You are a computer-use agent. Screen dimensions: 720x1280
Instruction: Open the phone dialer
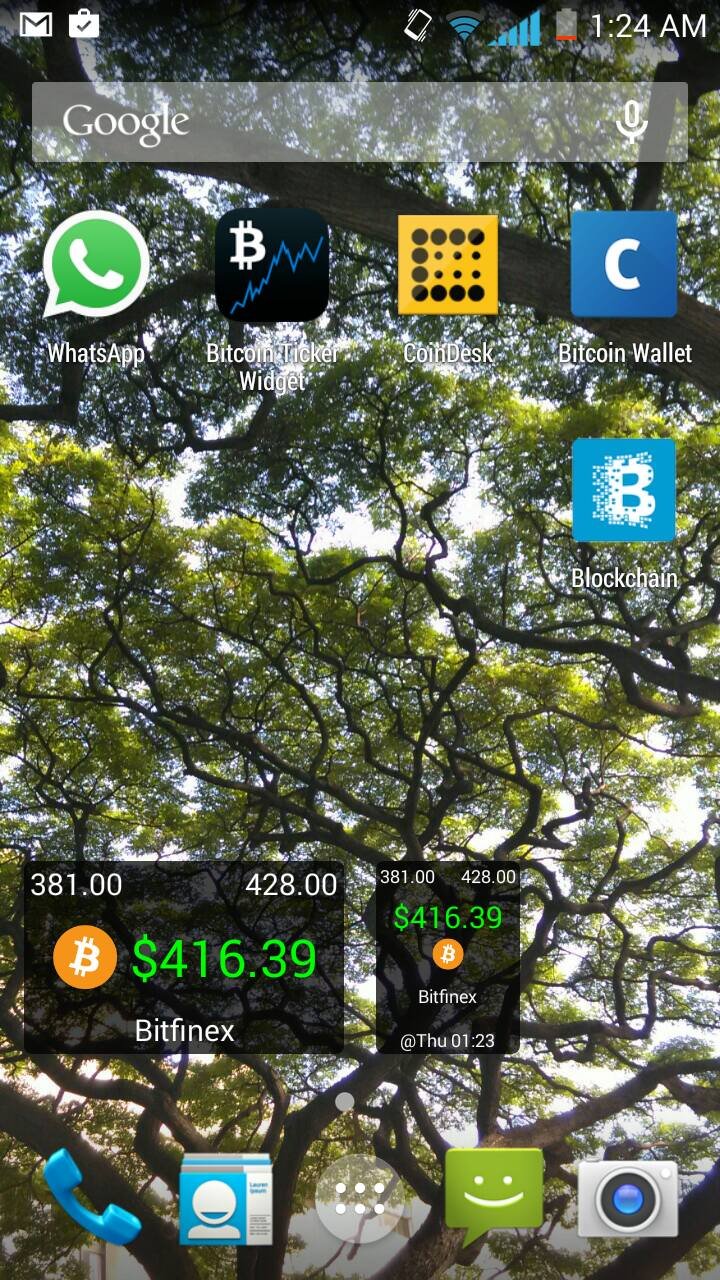click(x=91, y=1196)
